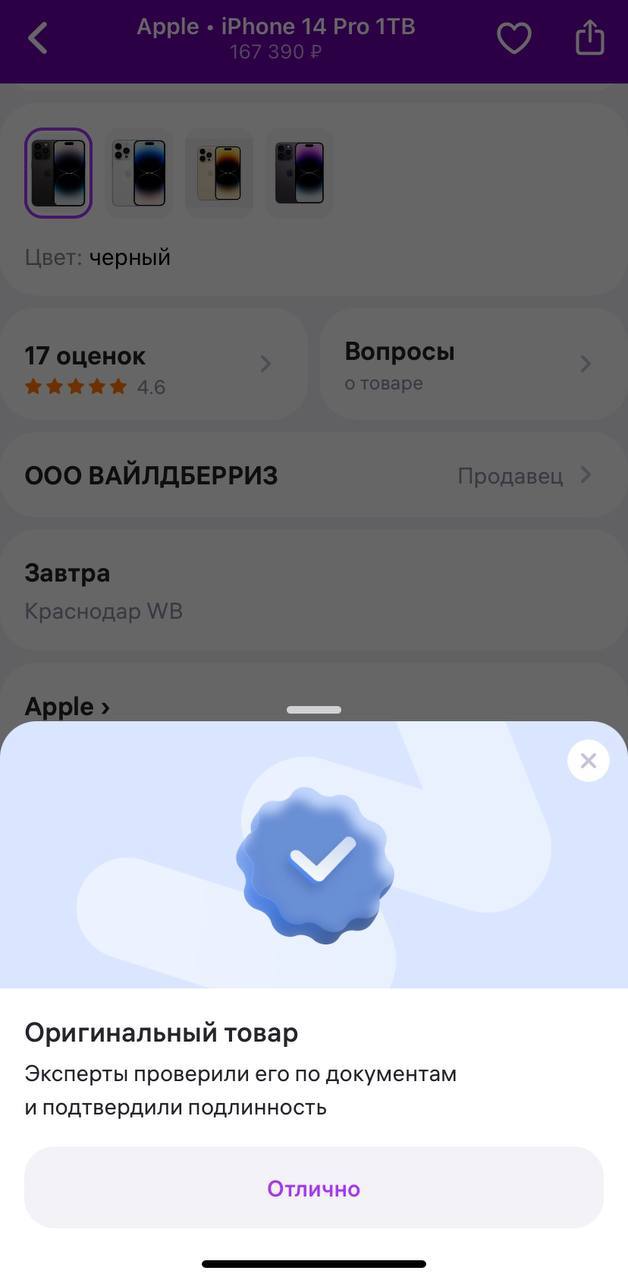
Task: Open delivery info Завтра Краснодар WB
Action: coord(313,591)
